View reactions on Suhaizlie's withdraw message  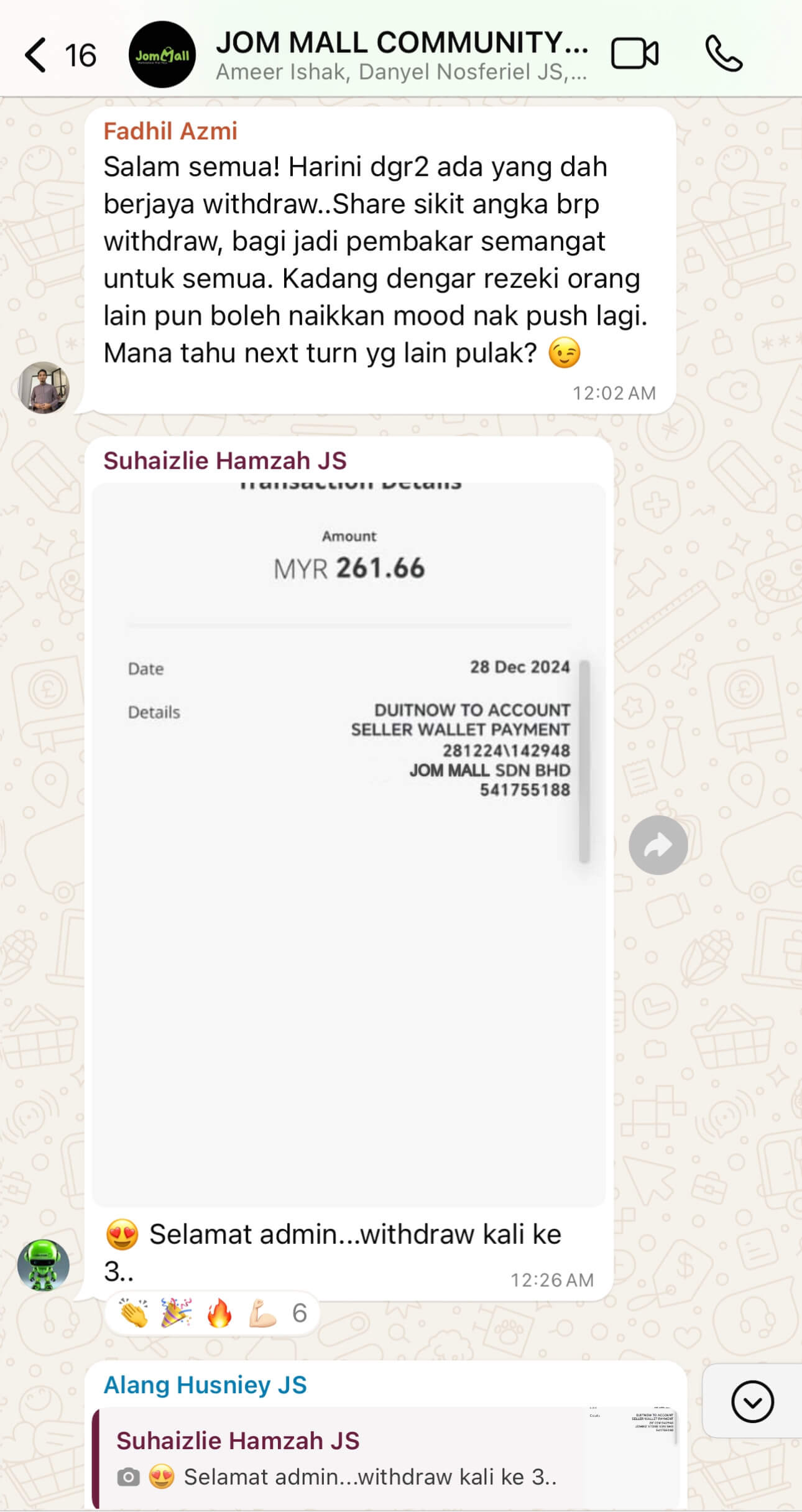click(213, 1313)
